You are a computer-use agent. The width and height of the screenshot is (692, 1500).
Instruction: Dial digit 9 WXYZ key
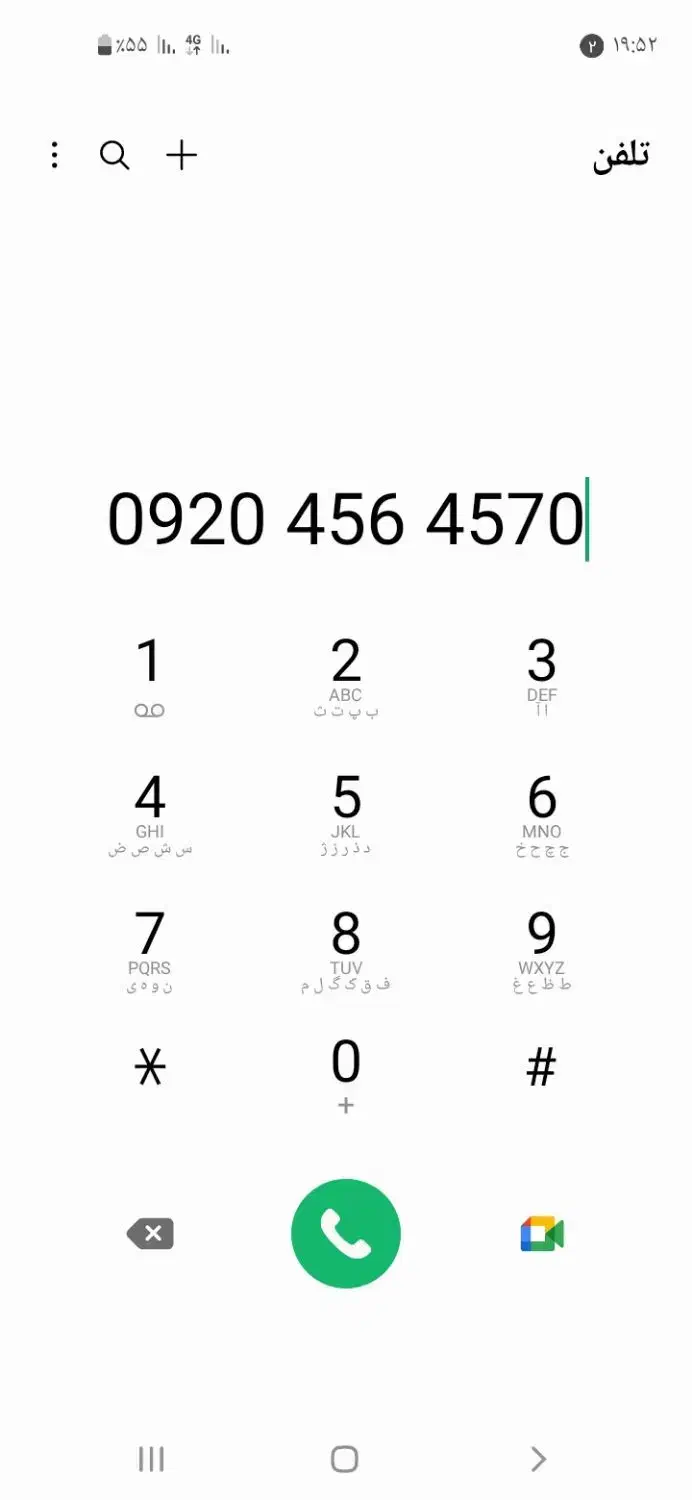click(542, 948)
